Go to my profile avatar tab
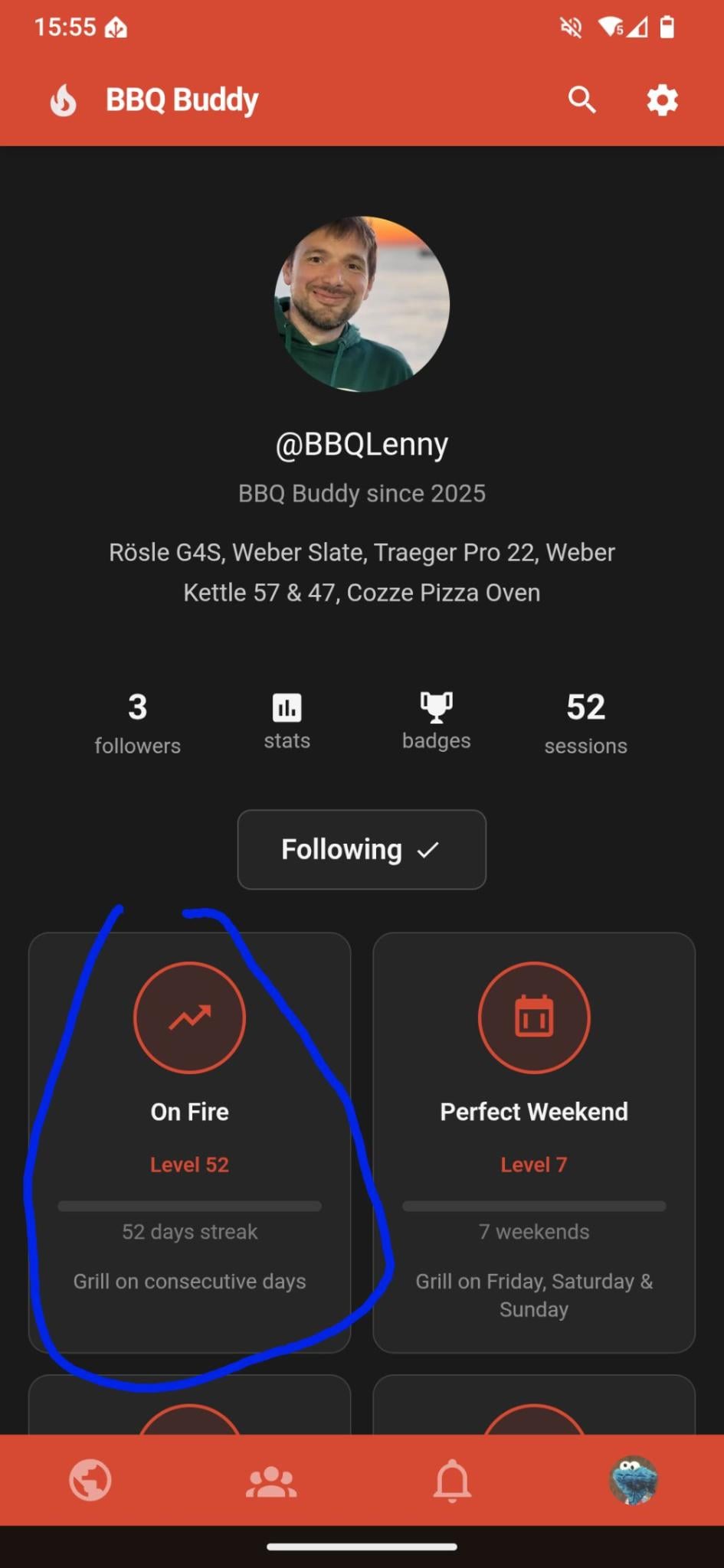Image resolution: width=724 pixels, height=1568 pixels. point(634,1480)
